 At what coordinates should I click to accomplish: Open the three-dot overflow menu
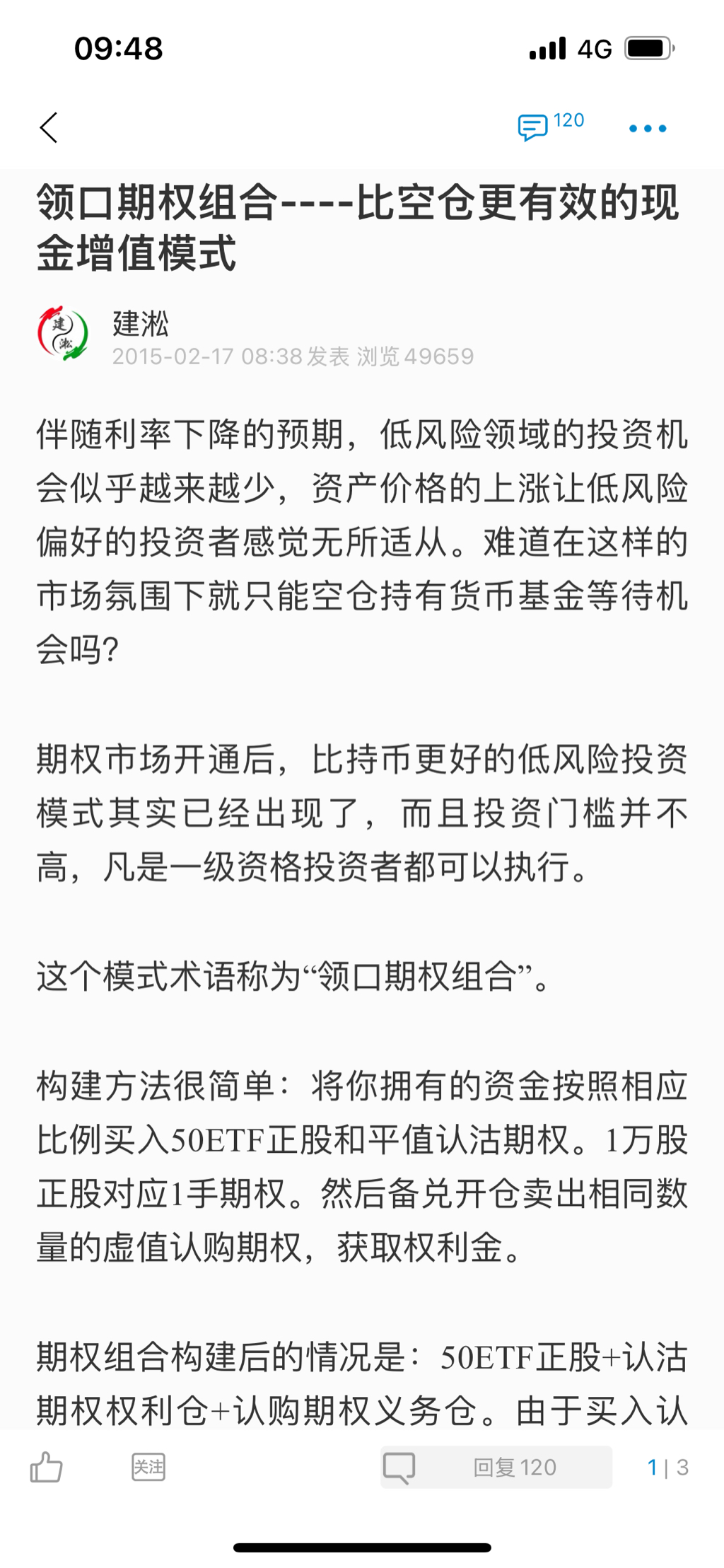click(648, 128)
